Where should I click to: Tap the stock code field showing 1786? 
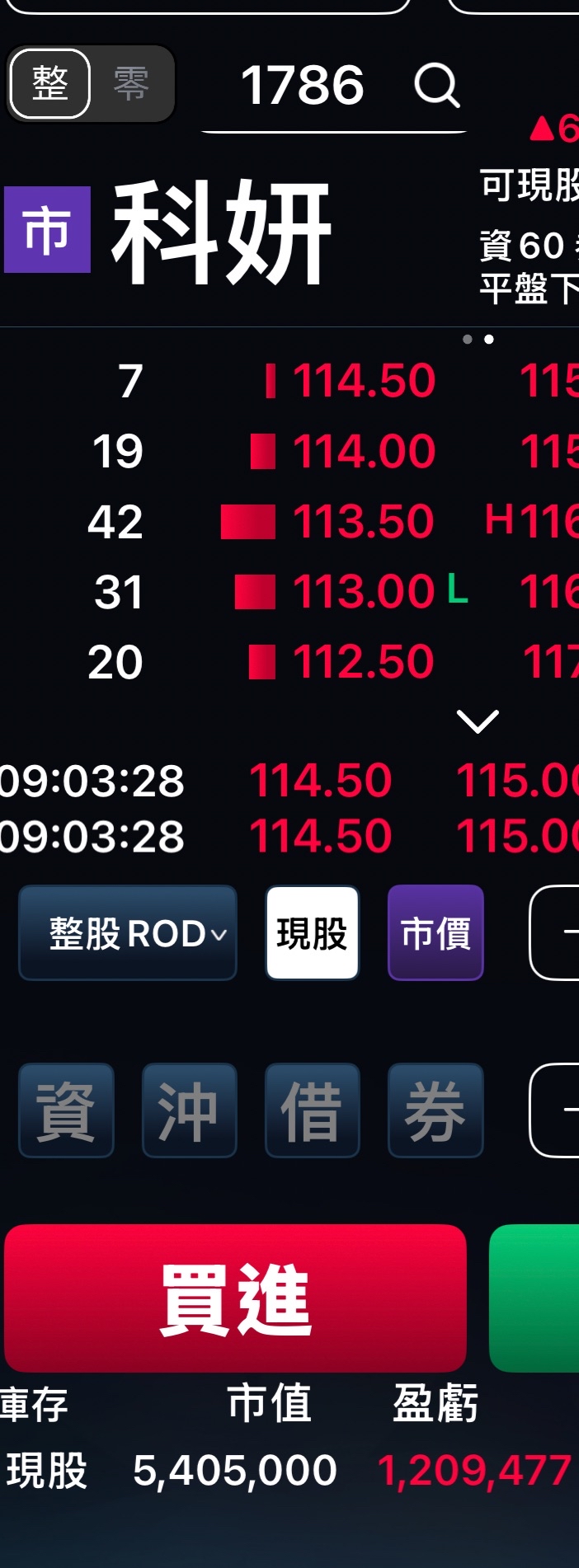tap(303, 86)
